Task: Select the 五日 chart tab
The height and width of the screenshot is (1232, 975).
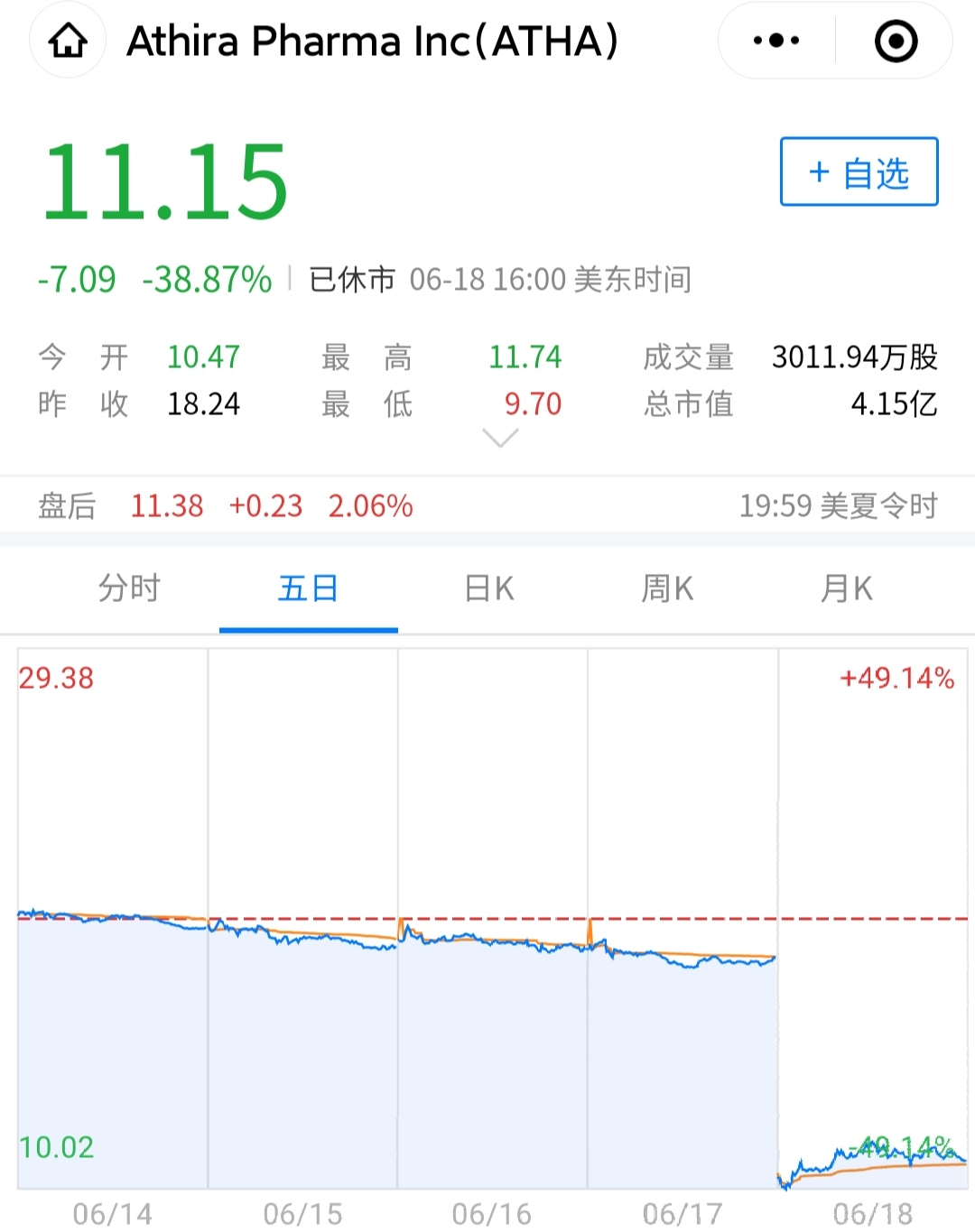Action: point(308,588)
